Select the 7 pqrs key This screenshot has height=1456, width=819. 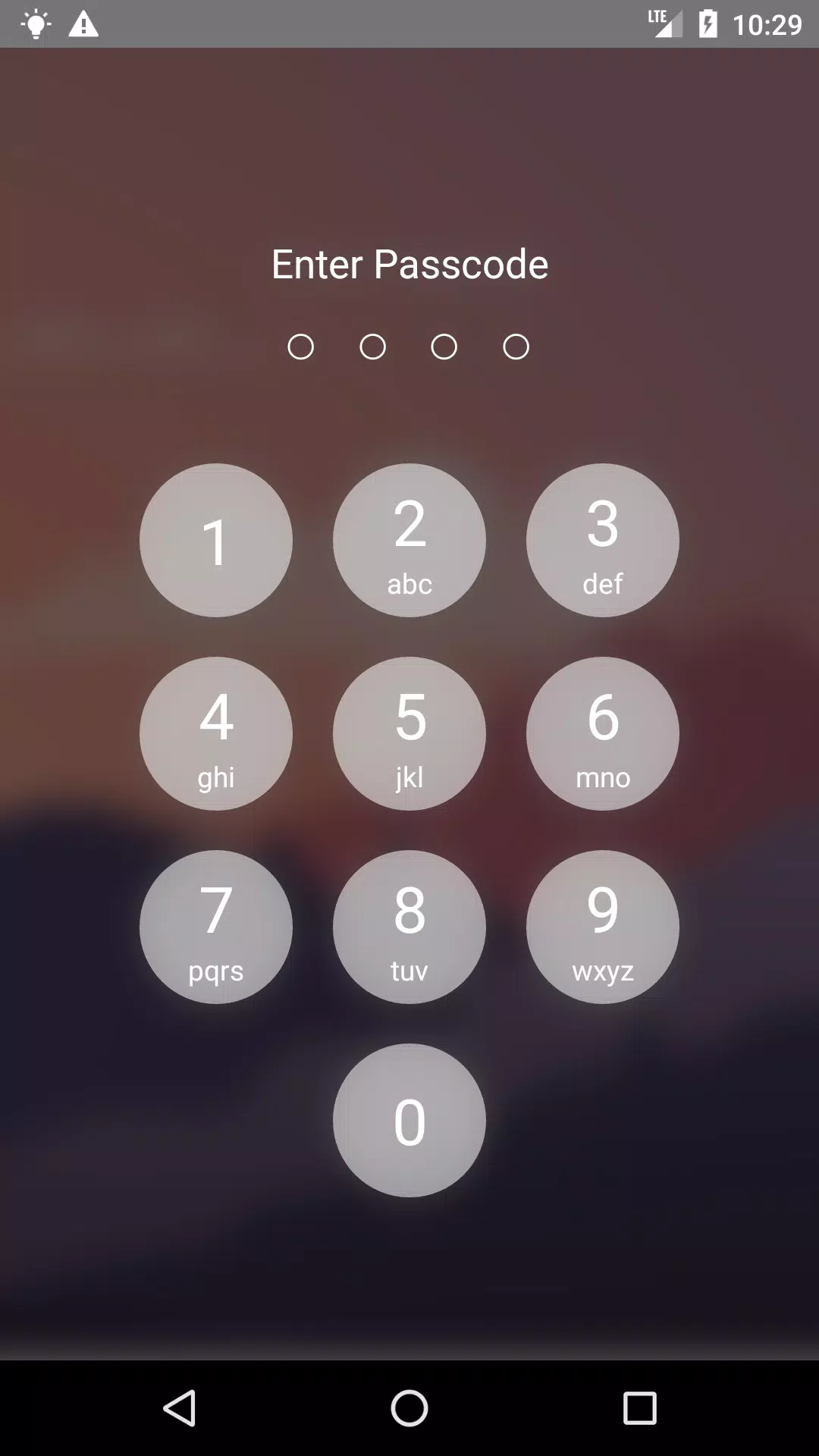point(216,927)
